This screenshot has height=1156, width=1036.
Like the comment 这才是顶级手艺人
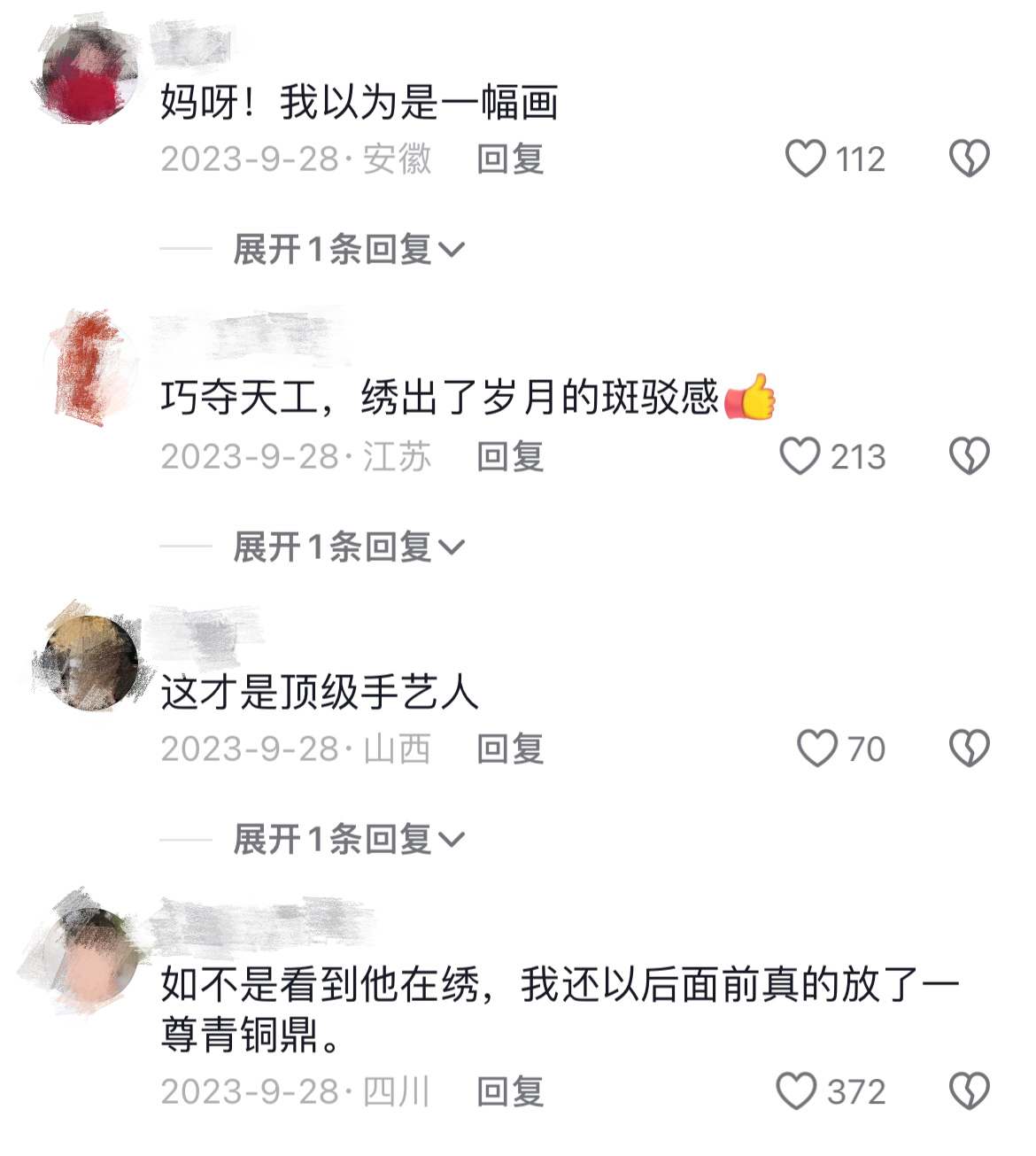pos(816,749)
